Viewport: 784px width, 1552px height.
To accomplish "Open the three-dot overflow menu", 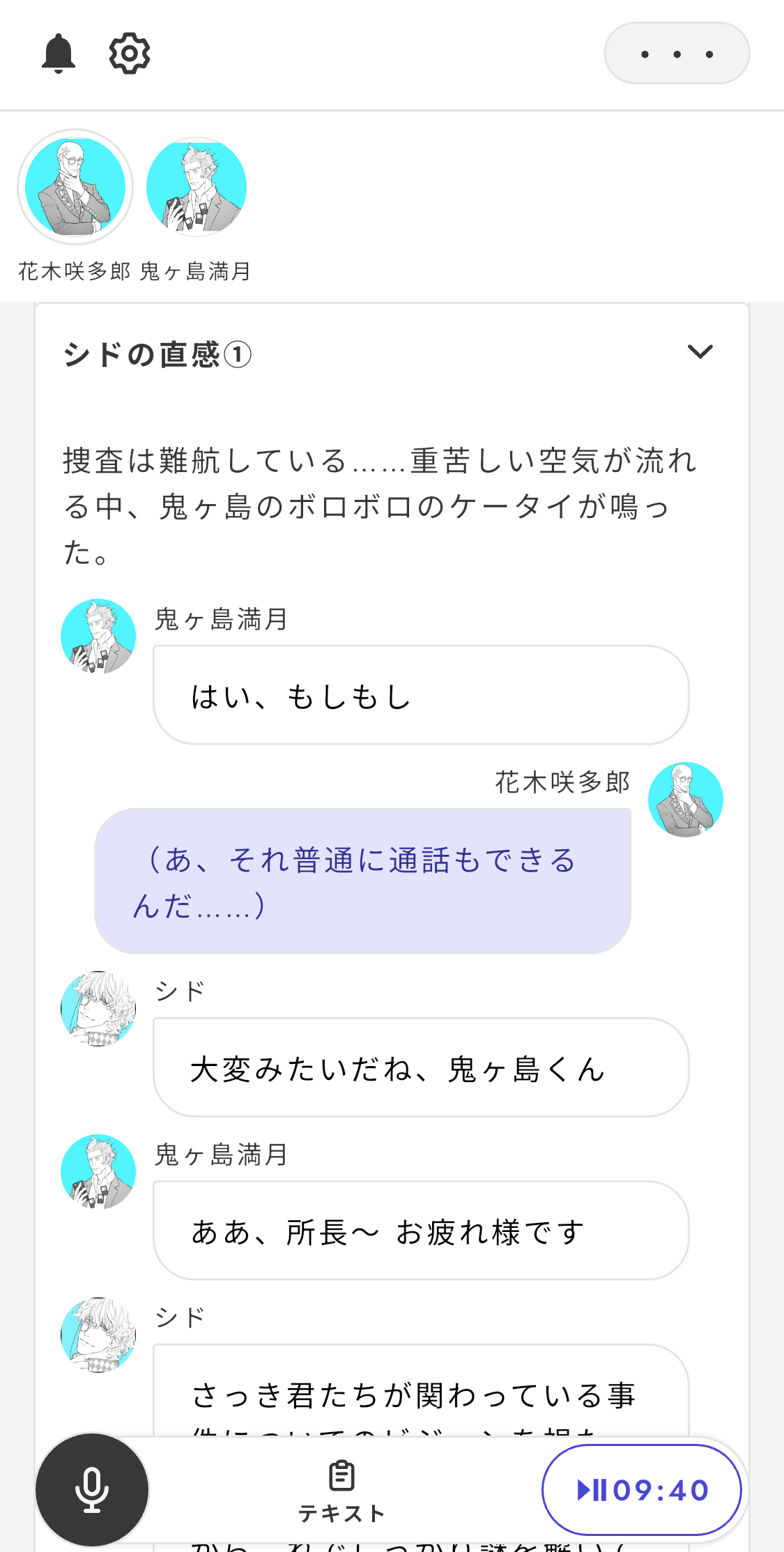I will point(676,54).
